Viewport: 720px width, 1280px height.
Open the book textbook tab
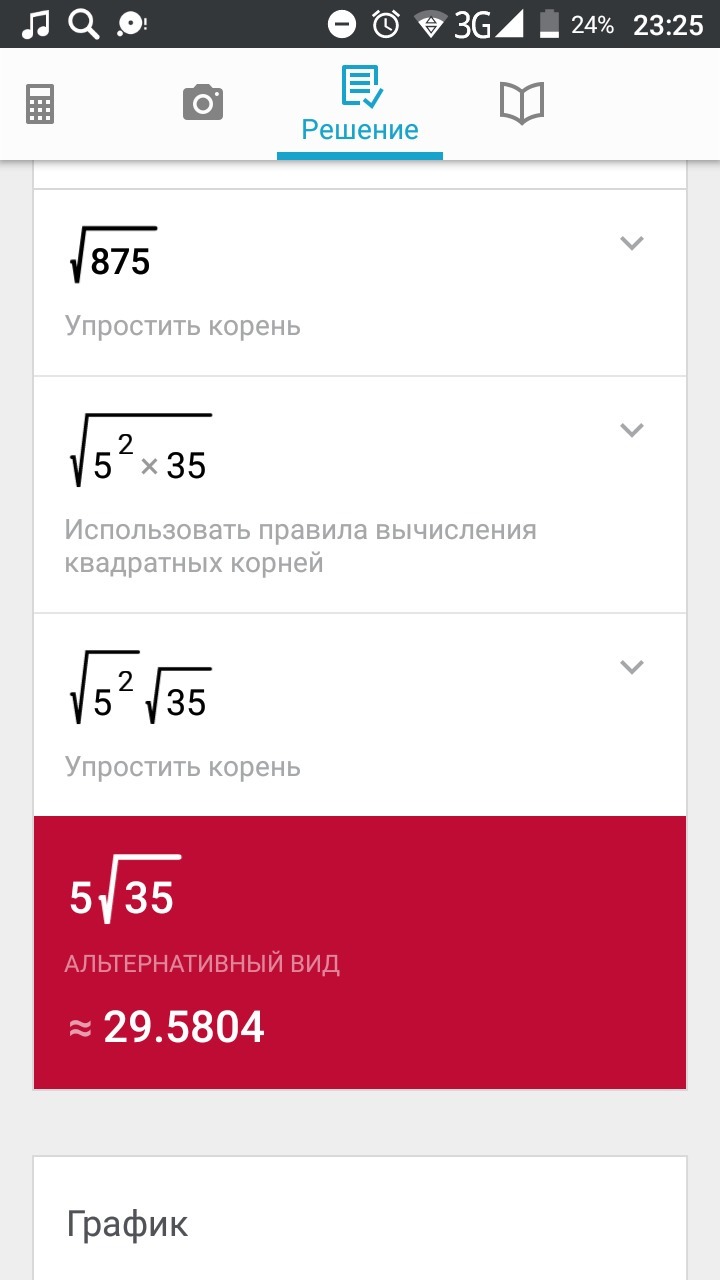(521, 103)
